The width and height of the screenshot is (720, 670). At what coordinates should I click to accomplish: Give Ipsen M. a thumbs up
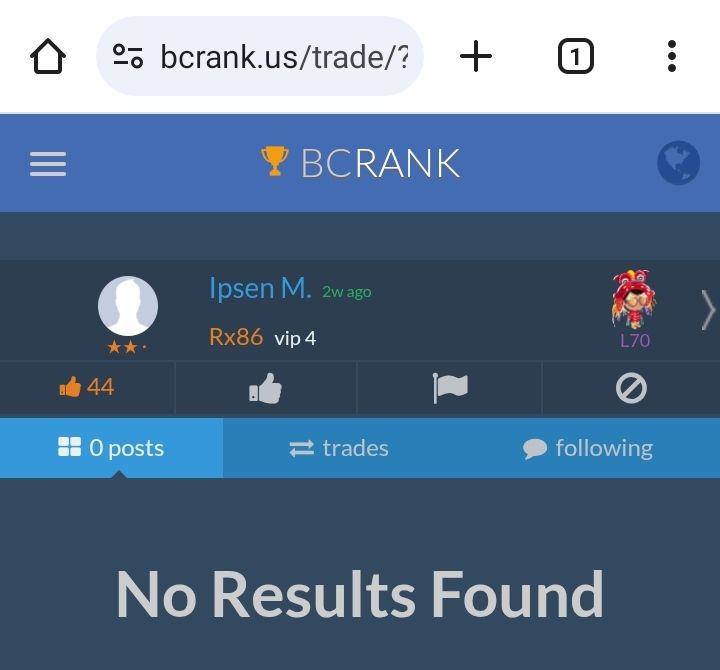[265, 388]
